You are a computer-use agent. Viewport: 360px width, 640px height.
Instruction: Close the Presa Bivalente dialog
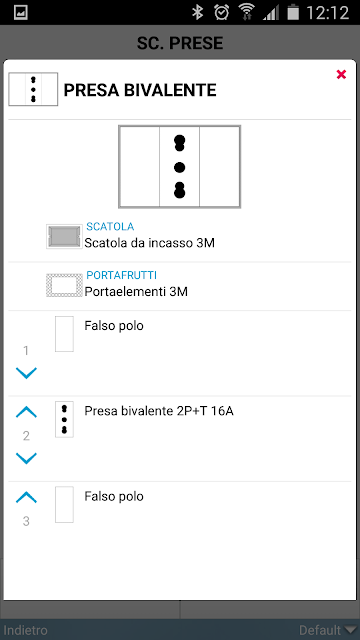click(x=341, y=74)
